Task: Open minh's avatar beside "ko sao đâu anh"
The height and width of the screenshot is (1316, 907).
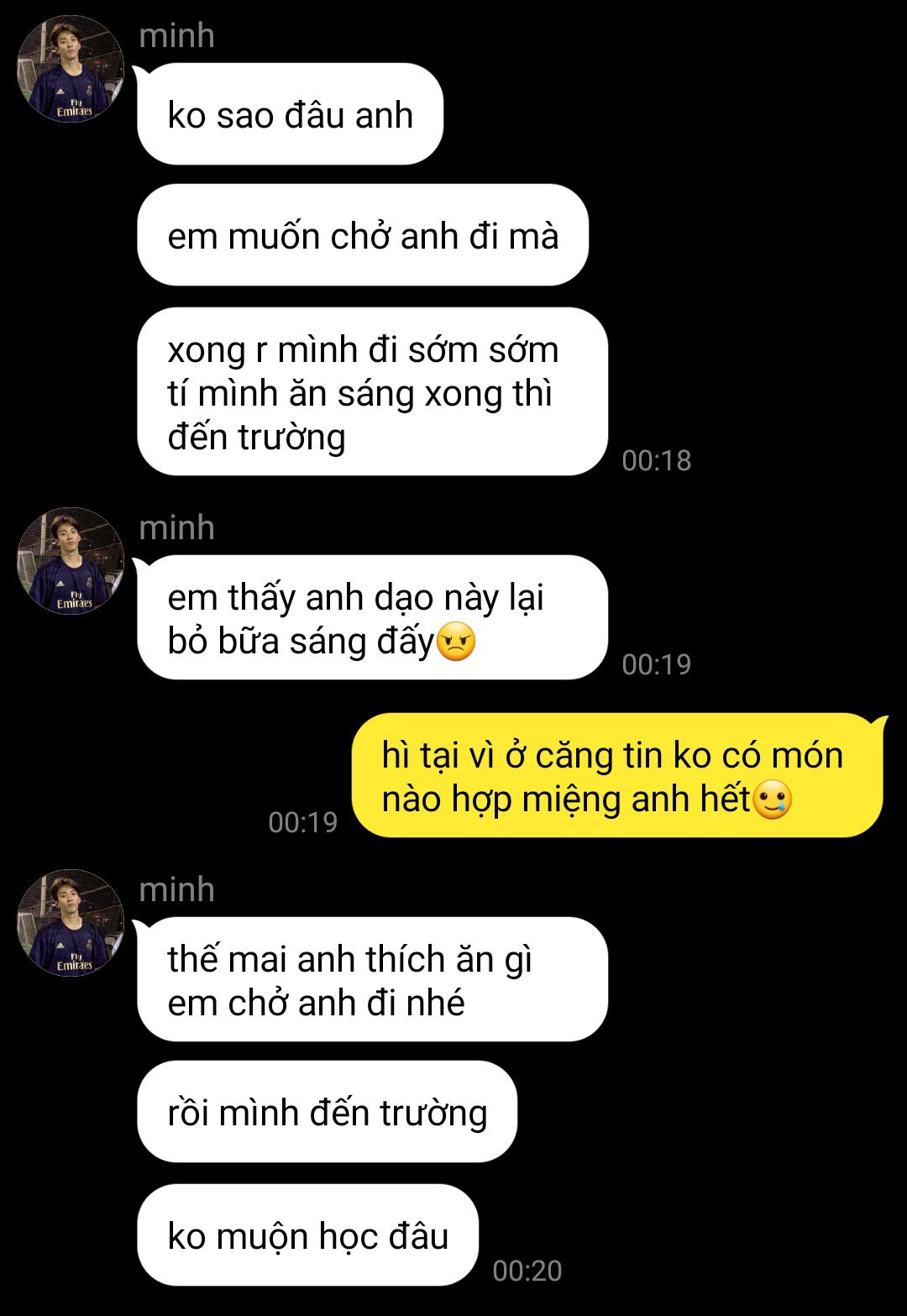Action: coord(71,69)
